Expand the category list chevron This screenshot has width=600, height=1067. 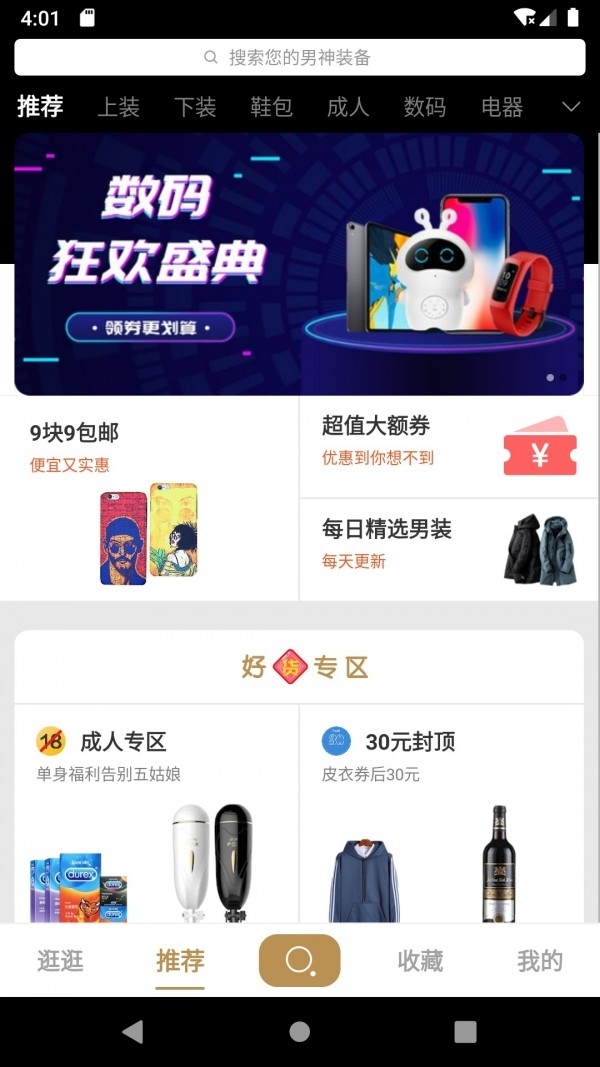571,107
